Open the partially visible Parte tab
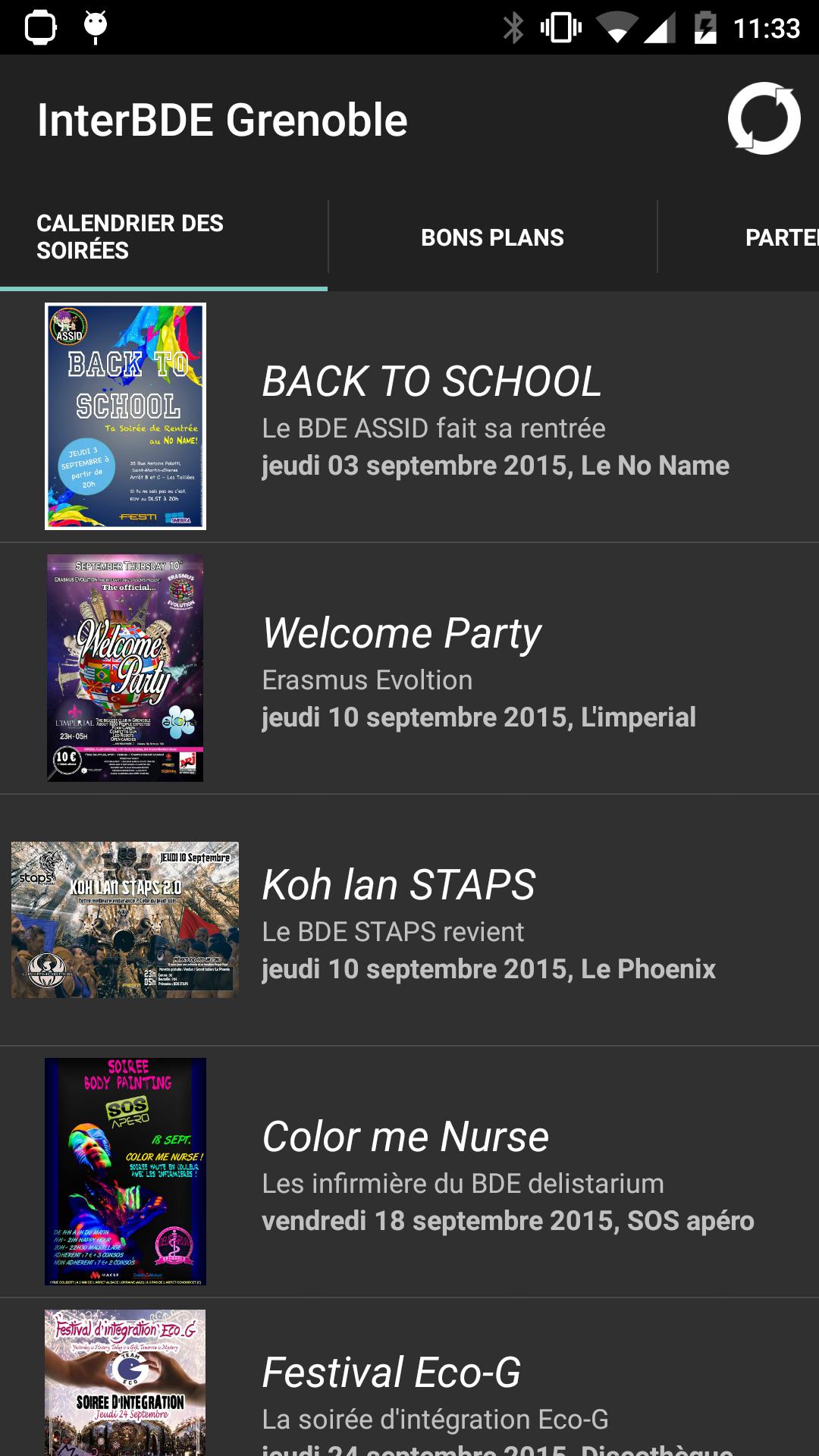819x1456 pixels. tap(781, 237)
